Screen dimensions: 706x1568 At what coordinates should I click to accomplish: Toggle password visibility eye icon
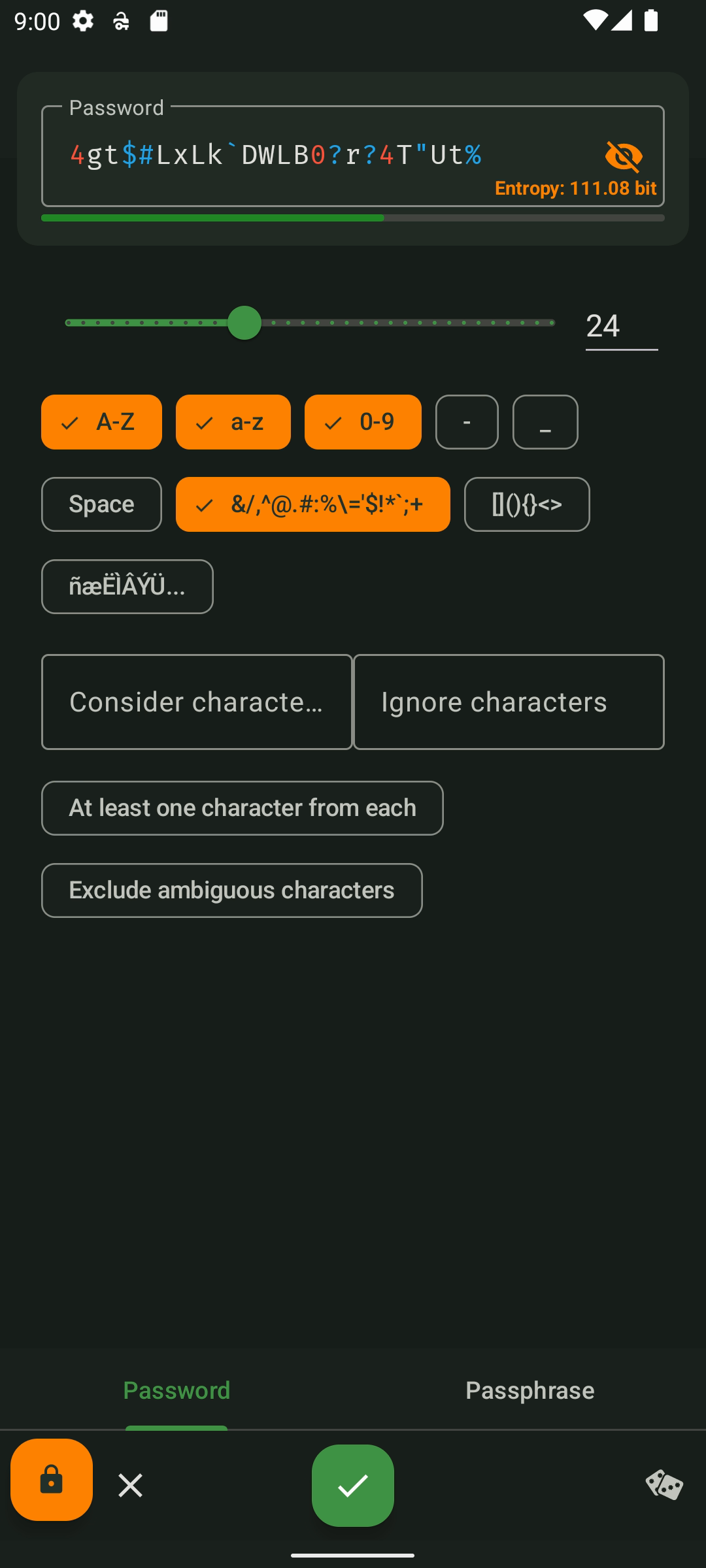624,156
